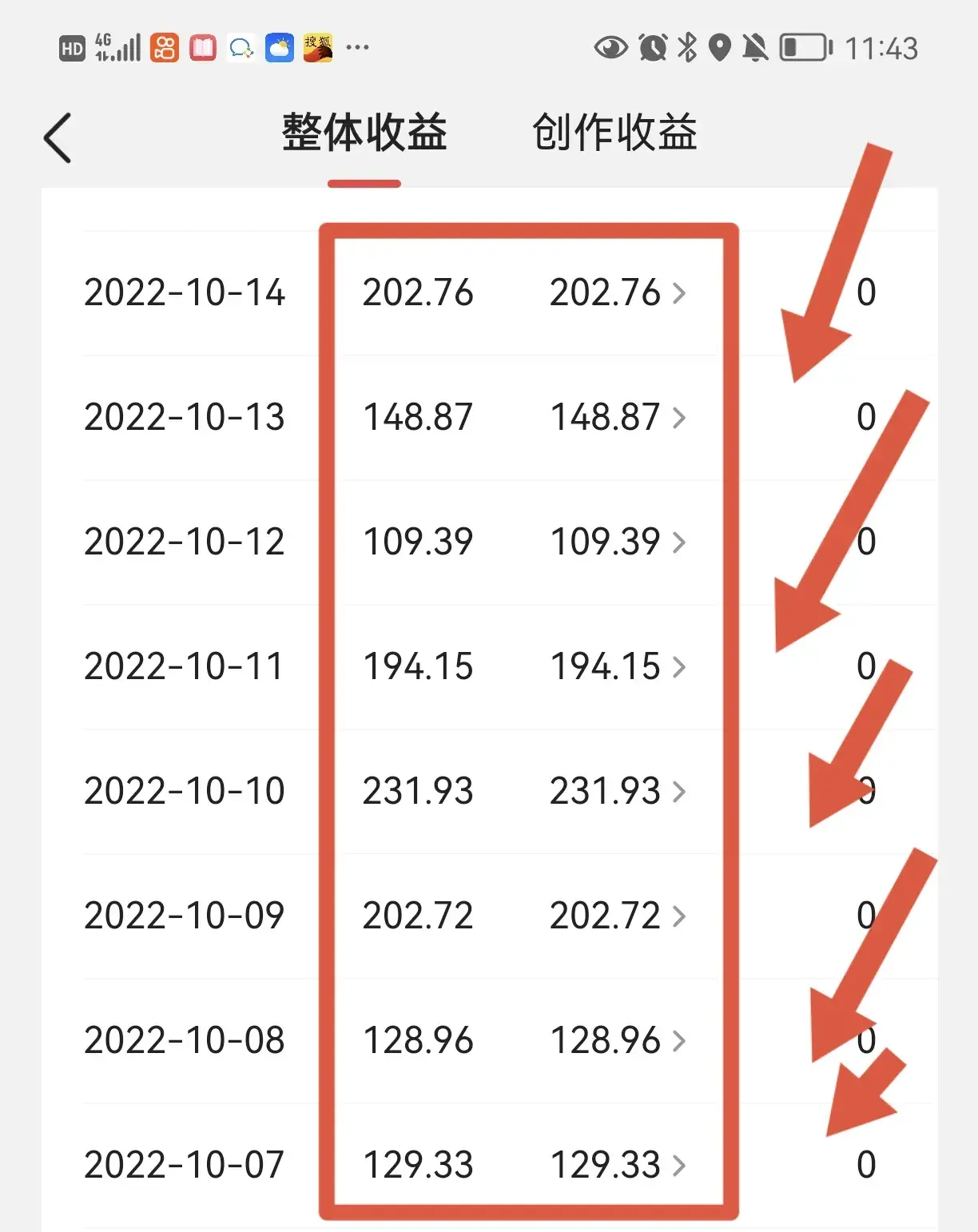
Task: Open the reading app icon in status bar
Action: click(202, 48)
